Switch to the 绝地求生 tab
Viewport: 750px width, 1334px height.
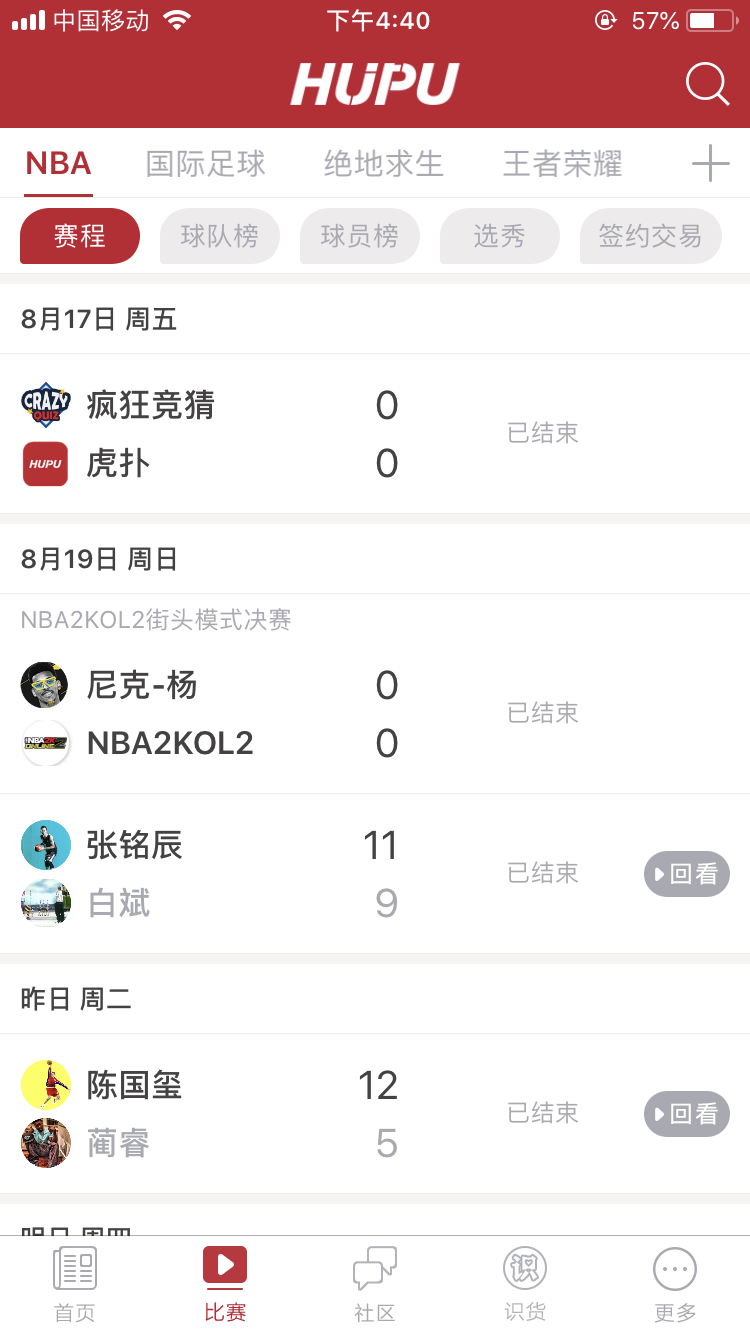point(383,163)
